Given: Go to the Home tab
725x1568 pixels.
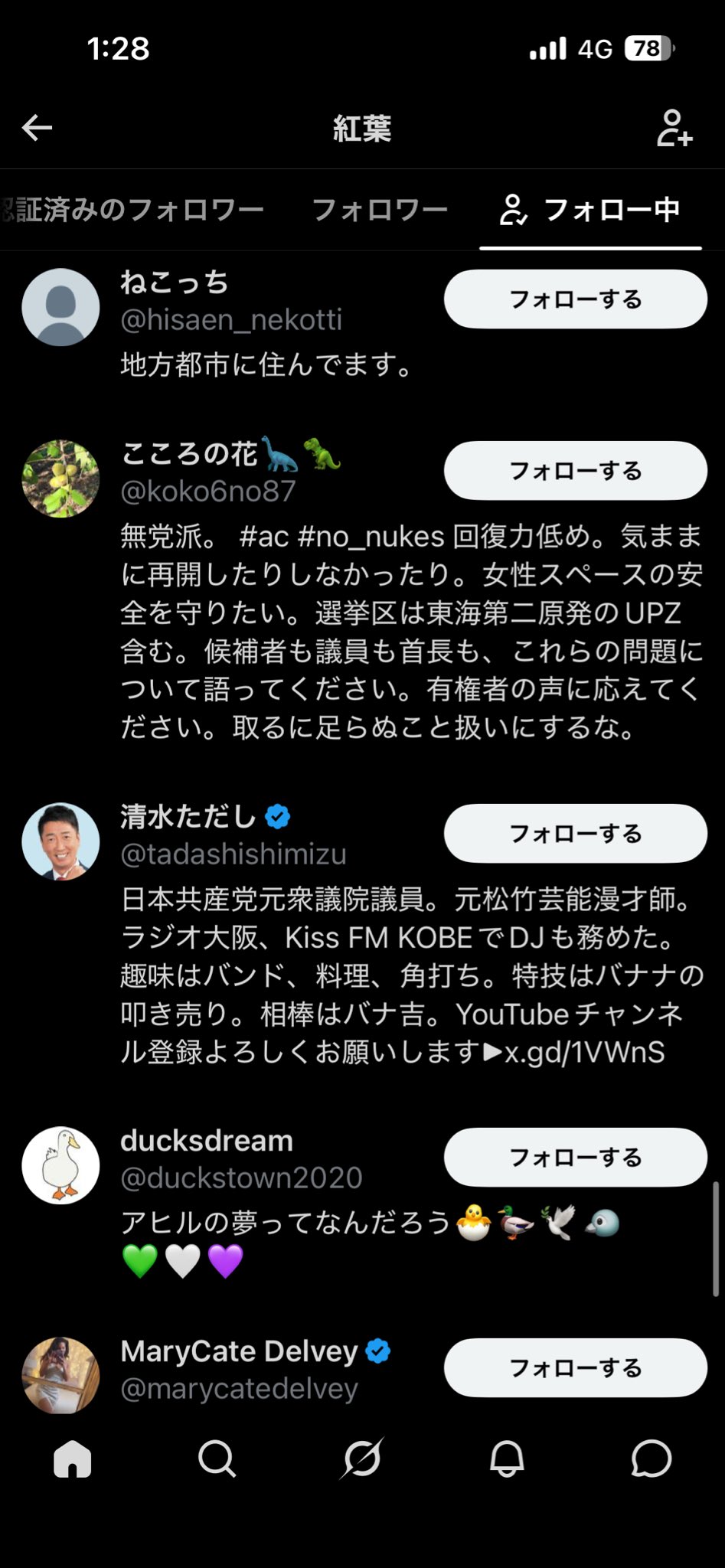Looking at the screenshot, I should point(73,1459).
